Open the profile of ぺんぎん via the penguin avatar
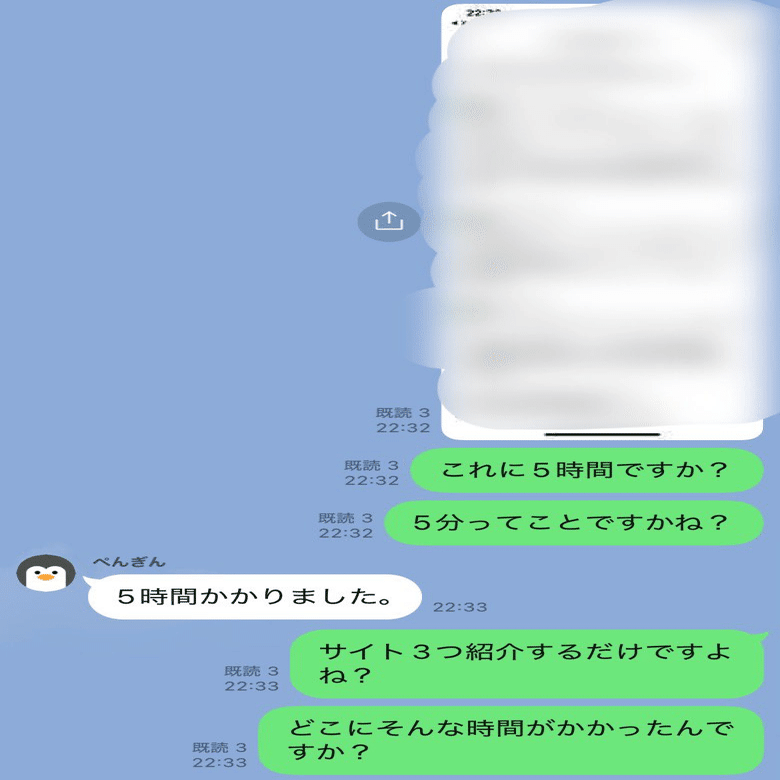 click(46, 573)
